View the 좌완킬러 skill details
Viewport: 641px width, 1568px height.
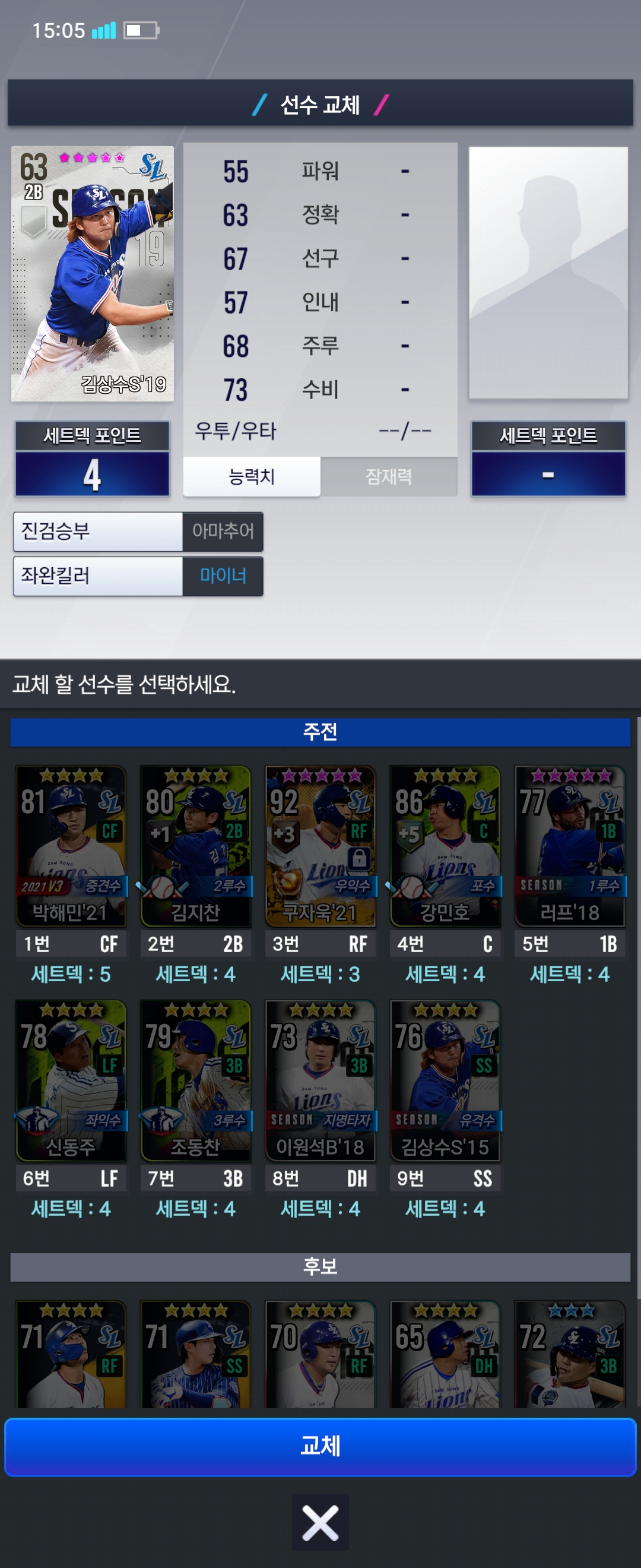click(x=138, y=576)
